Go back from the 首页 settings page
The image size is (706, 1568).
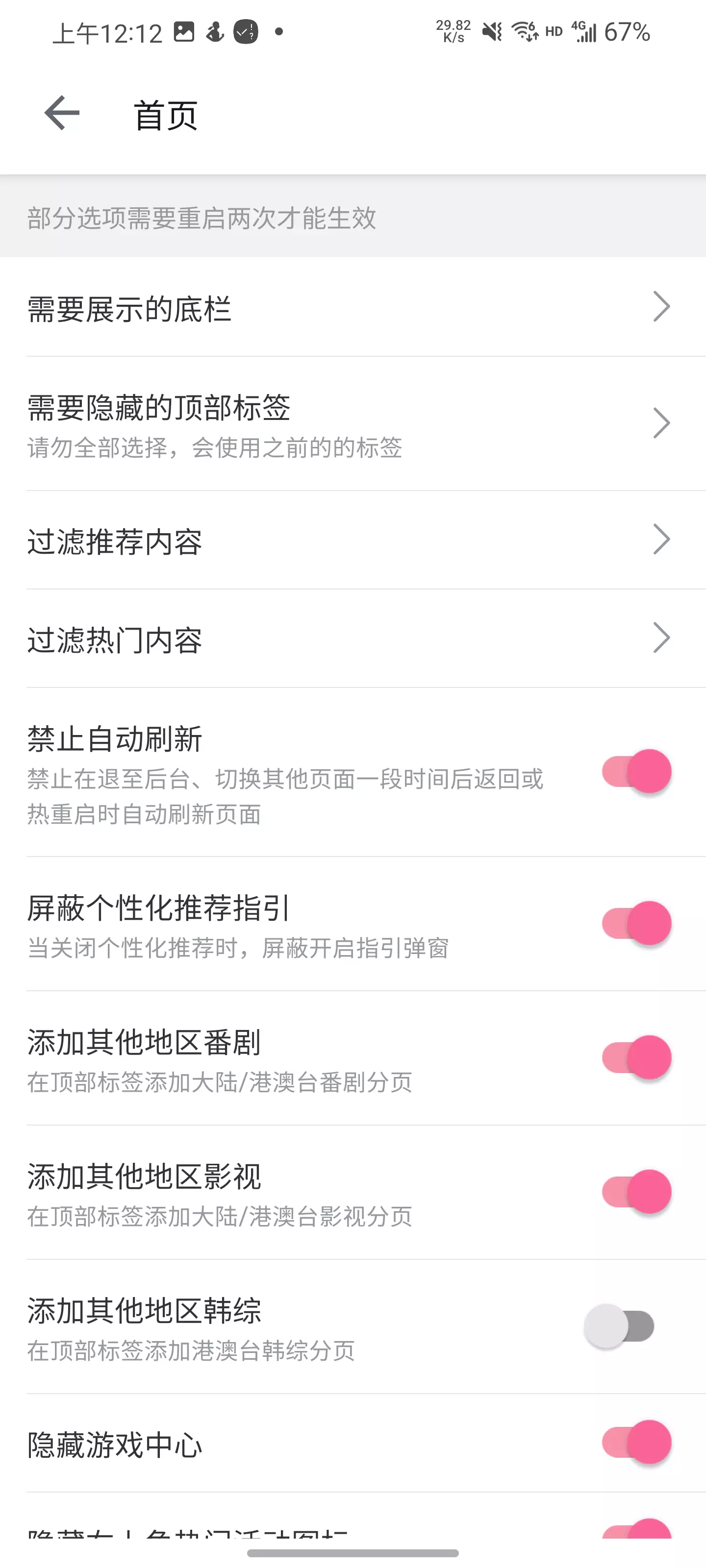click(62, 113)
